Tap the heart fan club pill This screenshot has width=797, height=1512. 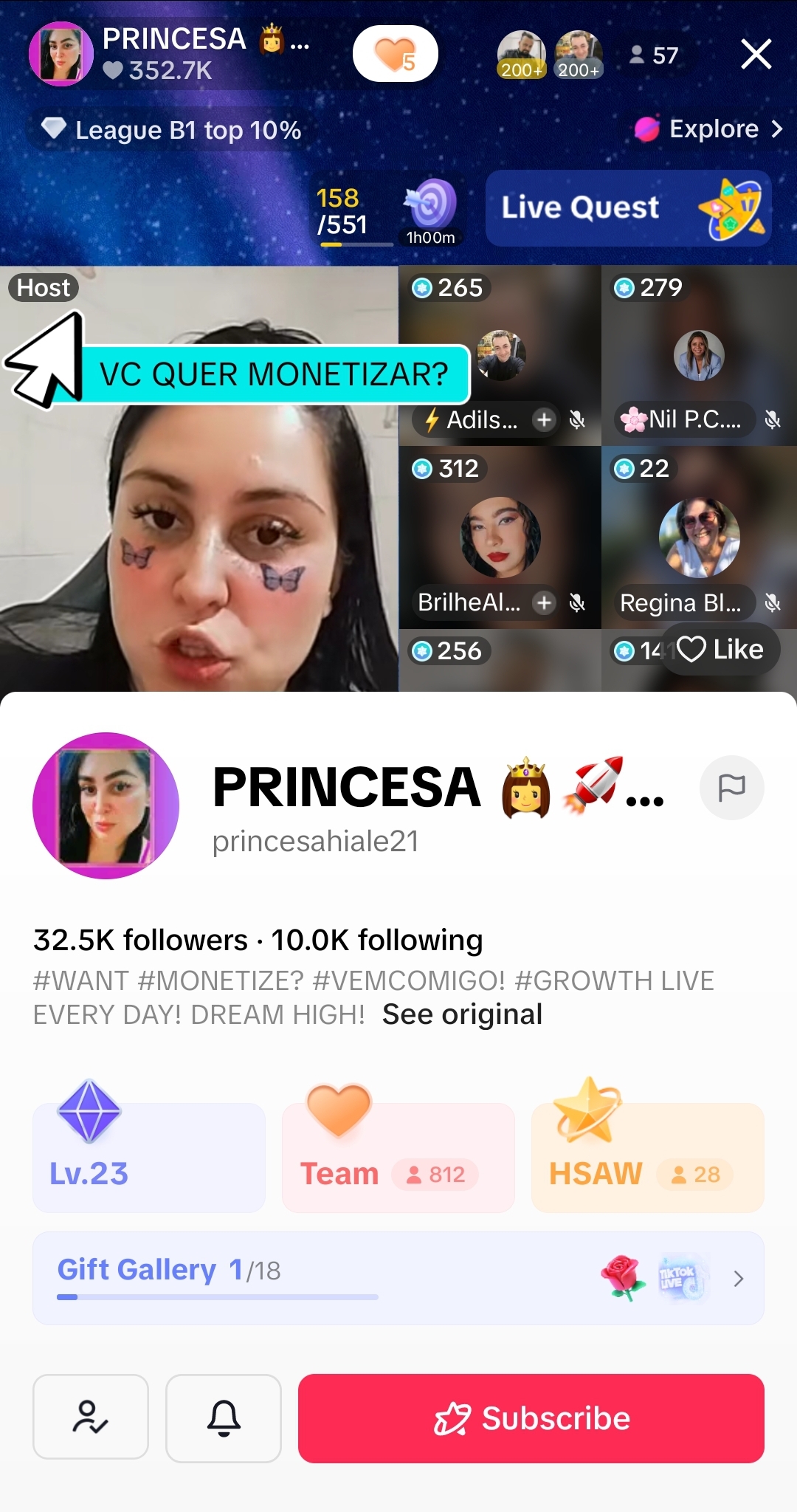pyautogui.click(x=396, y=54)
